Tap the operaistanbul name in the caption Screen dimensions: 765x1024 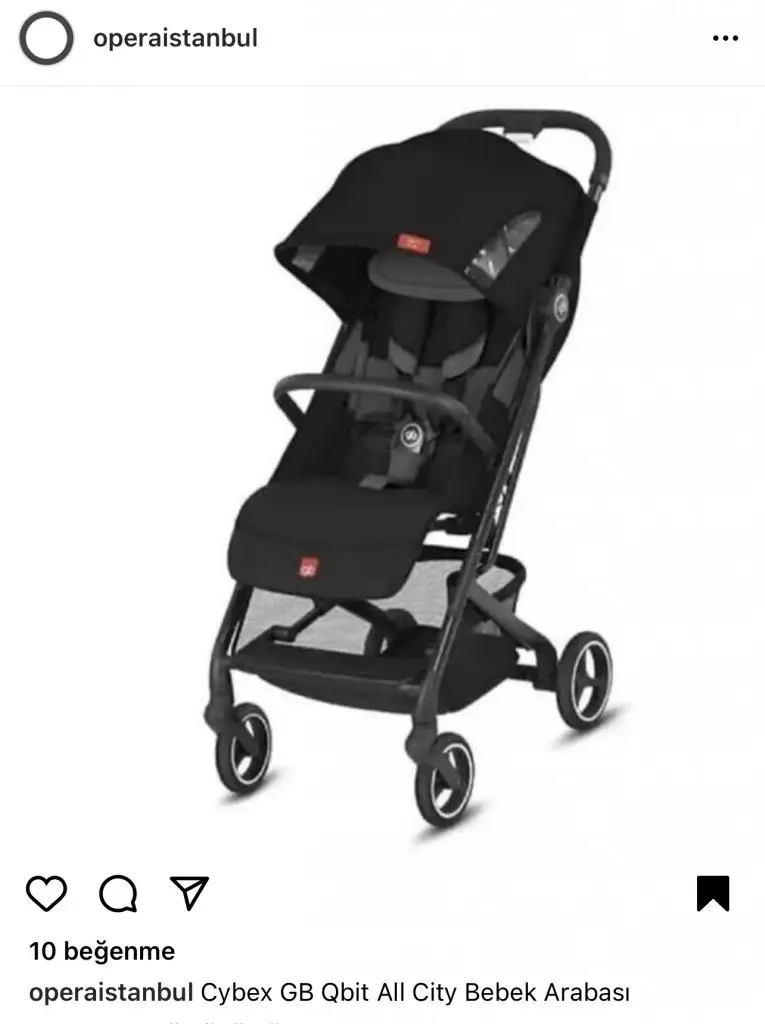pos(111,993)
